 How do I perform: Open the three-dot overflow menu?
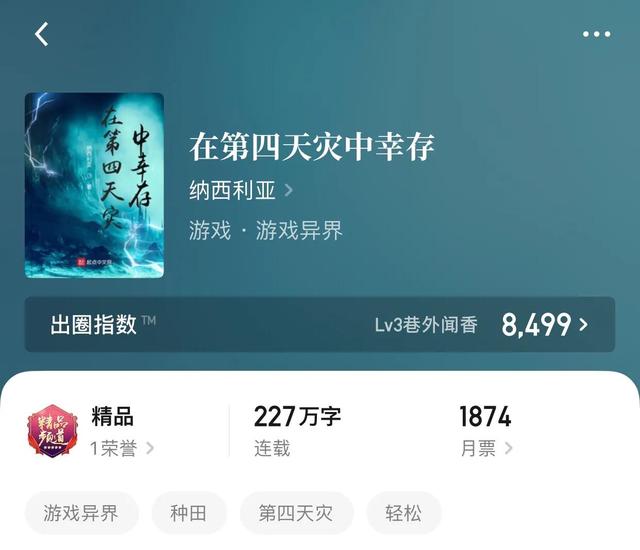click(x=596, y=34)
